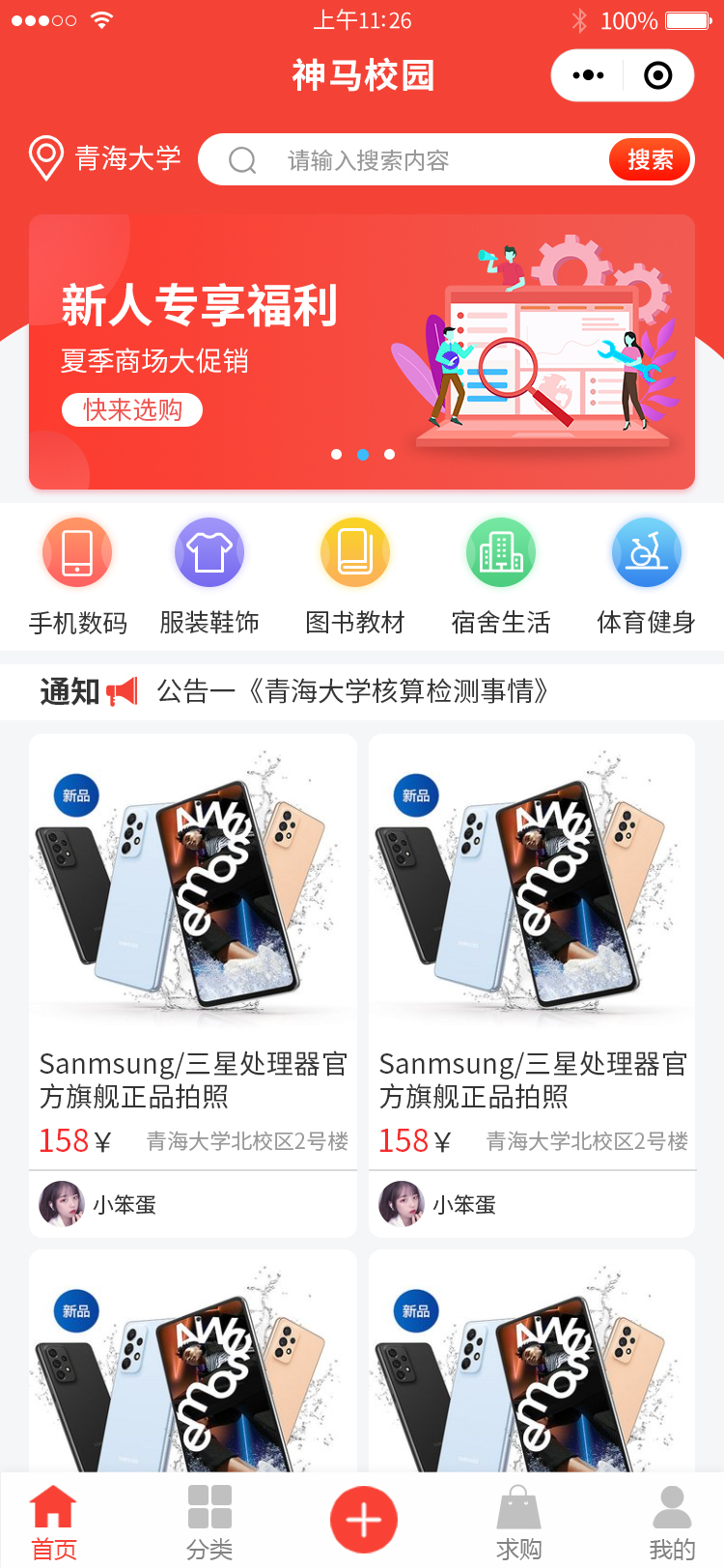This screenshot has height=1568, width=724.
Task: Publish a new item with the plus button
Action: 364,1520
